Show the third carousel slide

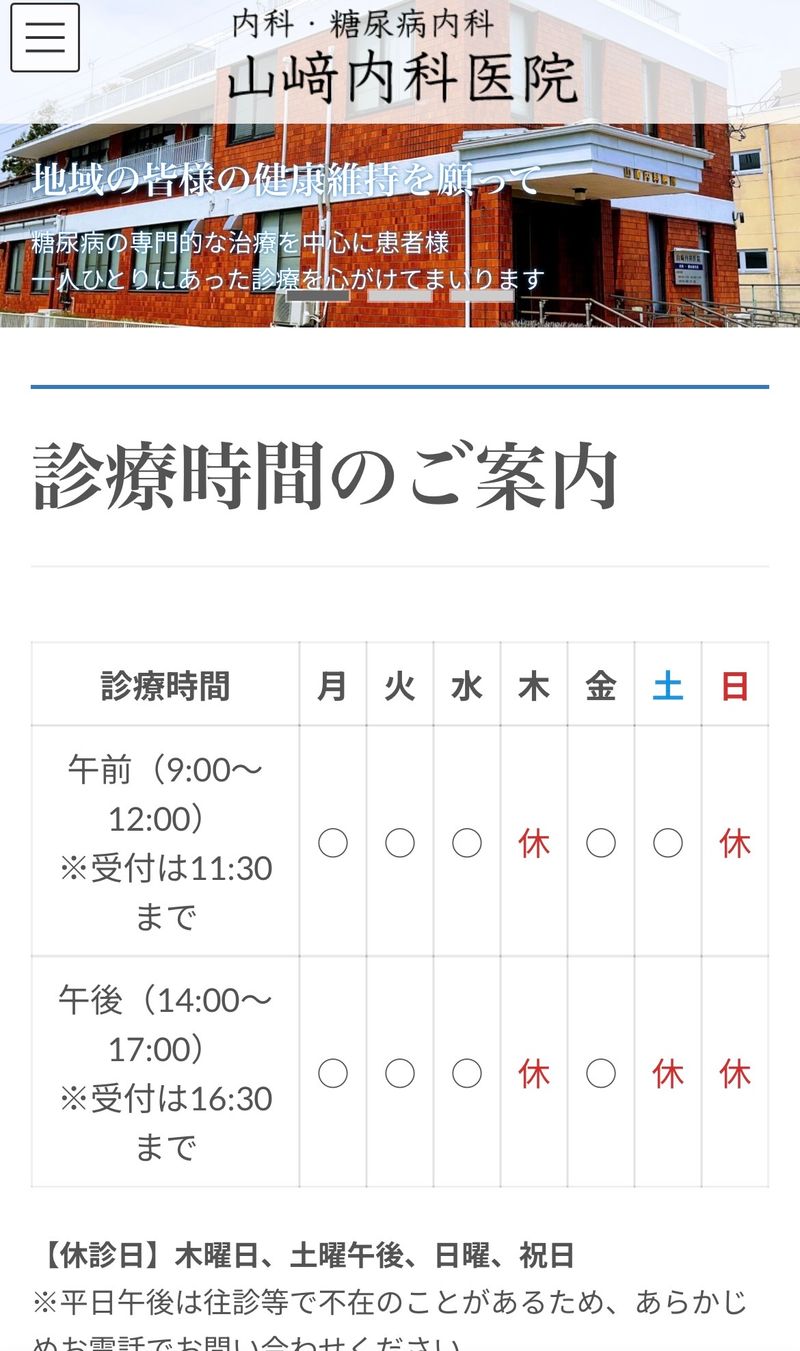(x=481, y=296)
